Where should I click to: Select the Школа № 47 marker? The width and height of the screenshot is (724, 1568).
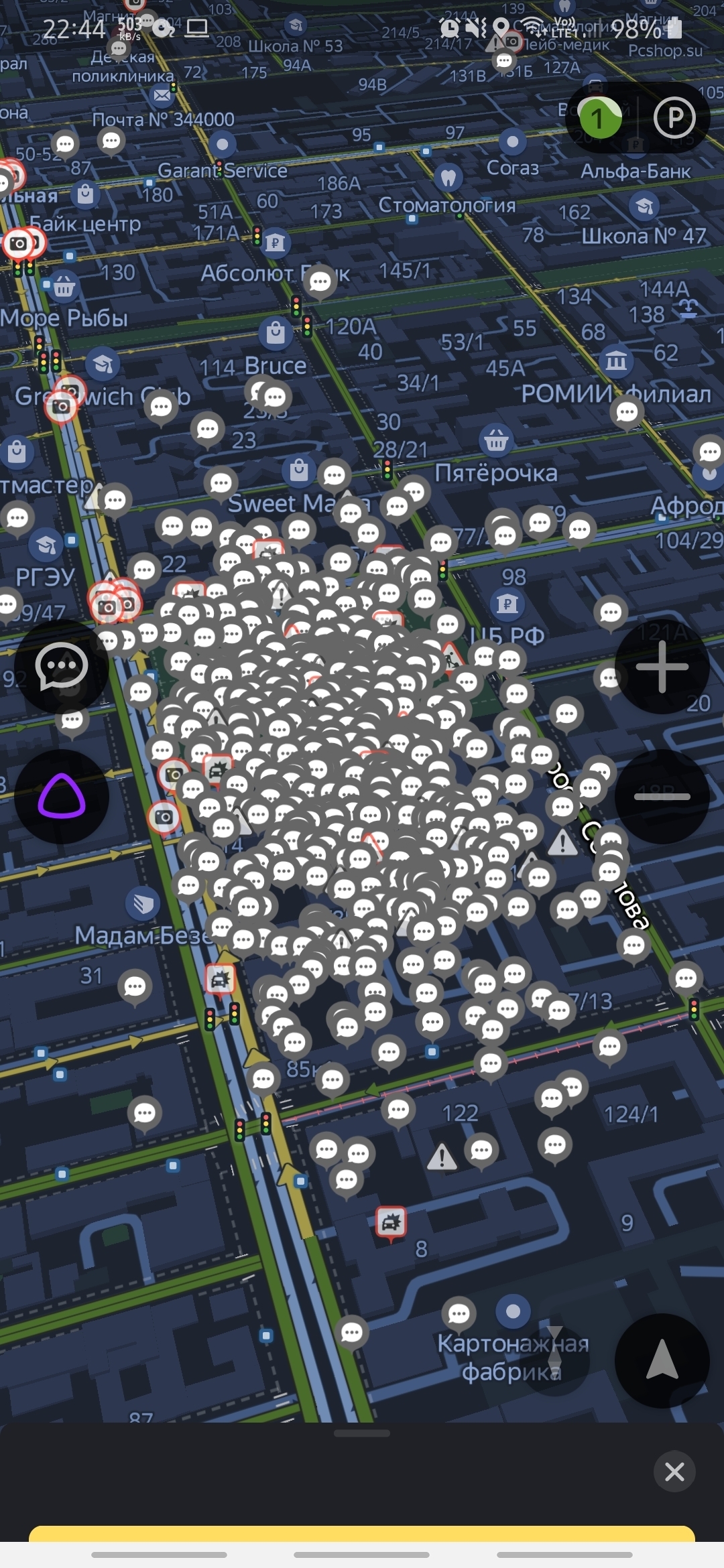click(644, 206)
